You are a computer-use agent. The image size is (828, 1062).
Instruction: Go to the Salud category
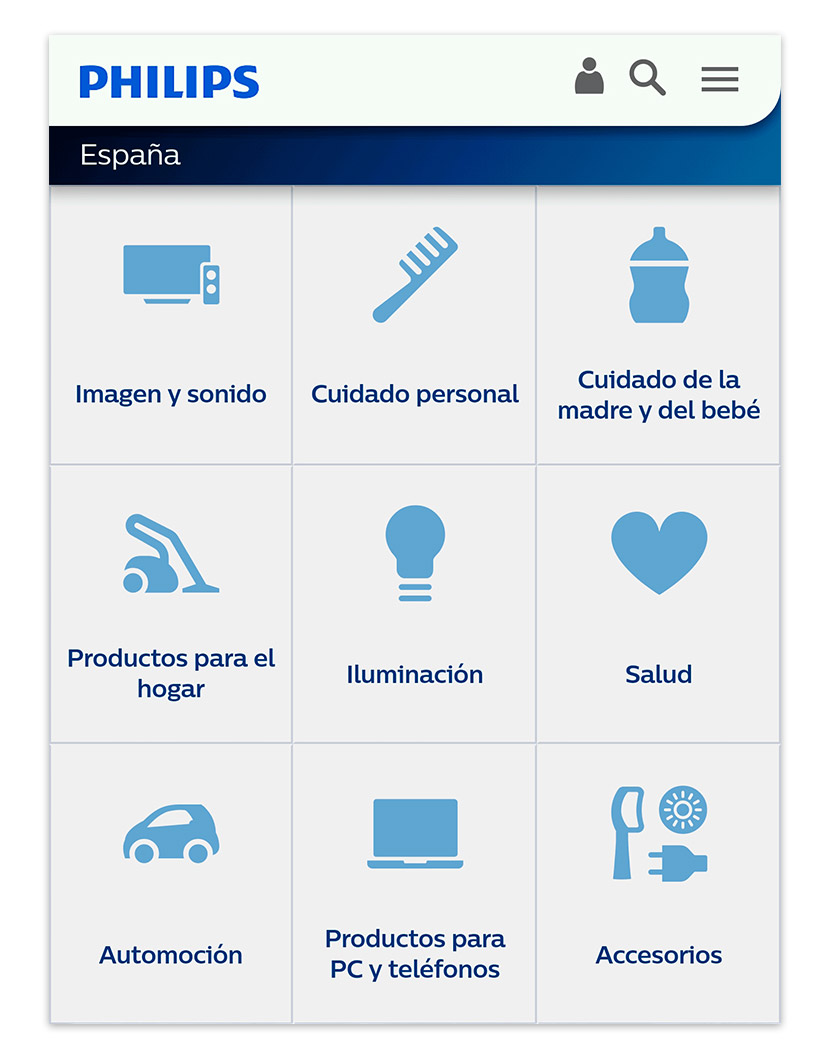pyautogui.click(x=659, y=604)
